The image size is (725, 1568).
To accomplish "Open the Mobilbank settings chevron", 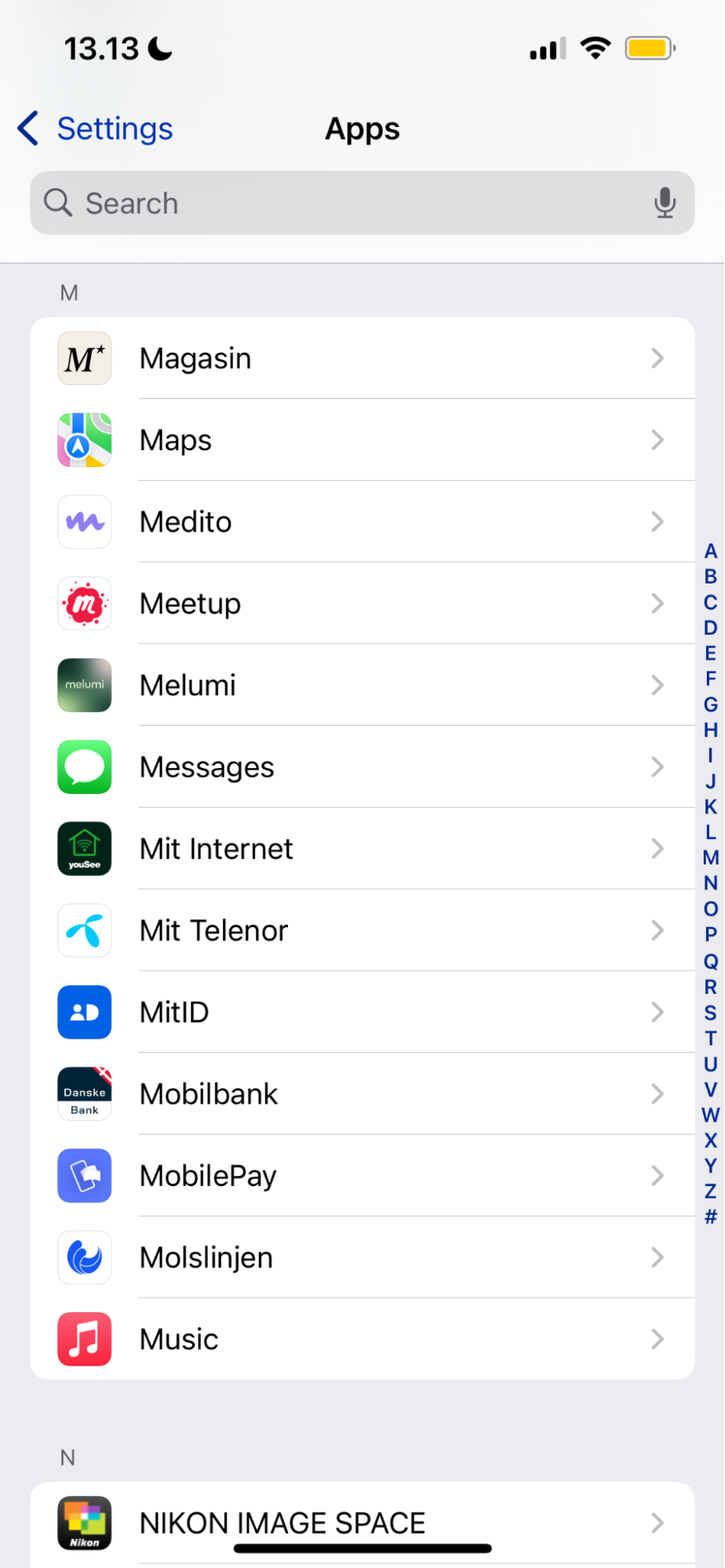I will click(x=658, y=1094).
